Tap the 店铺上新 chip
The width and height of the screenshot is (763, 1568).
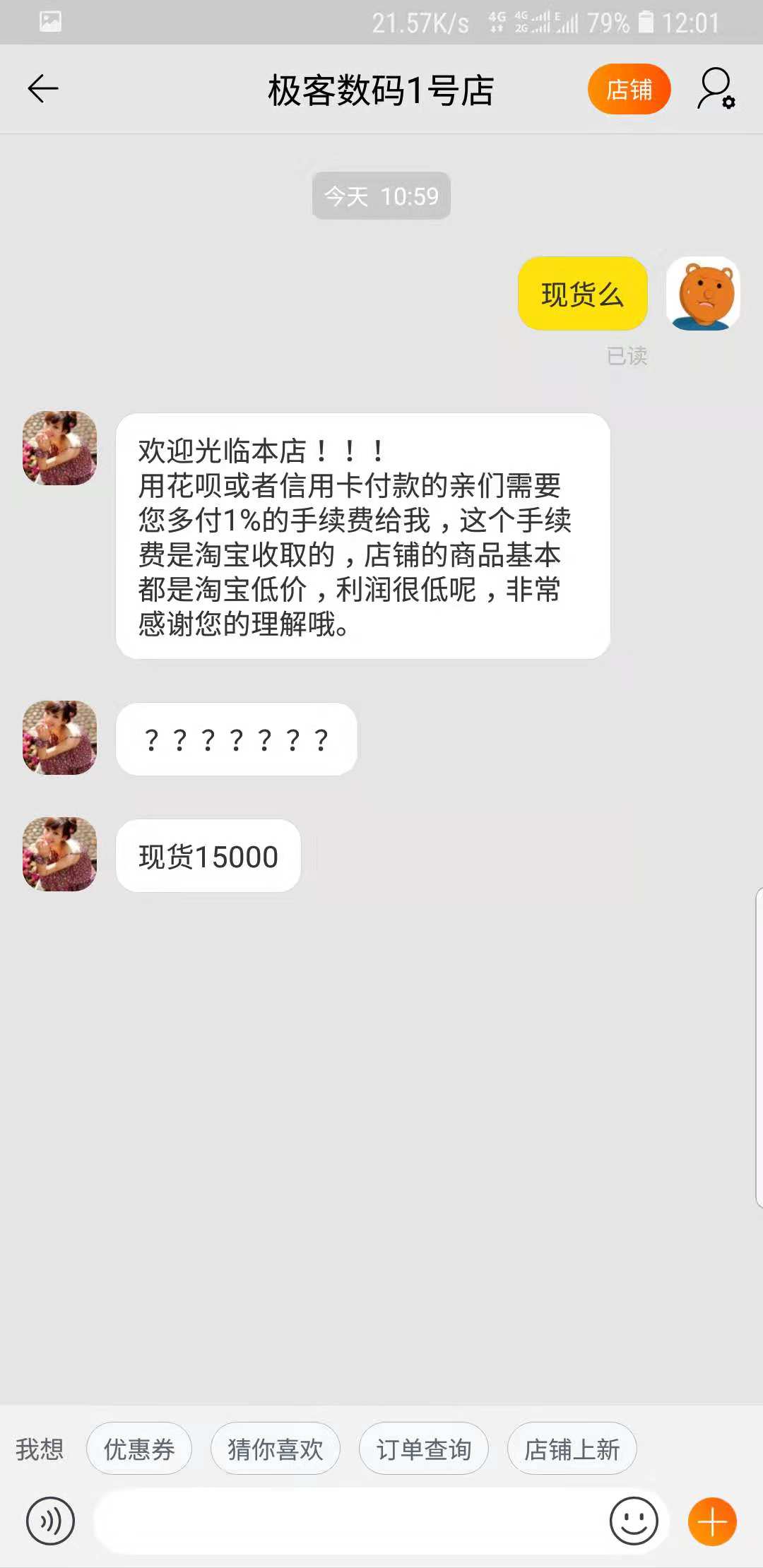coord(572,1449)
